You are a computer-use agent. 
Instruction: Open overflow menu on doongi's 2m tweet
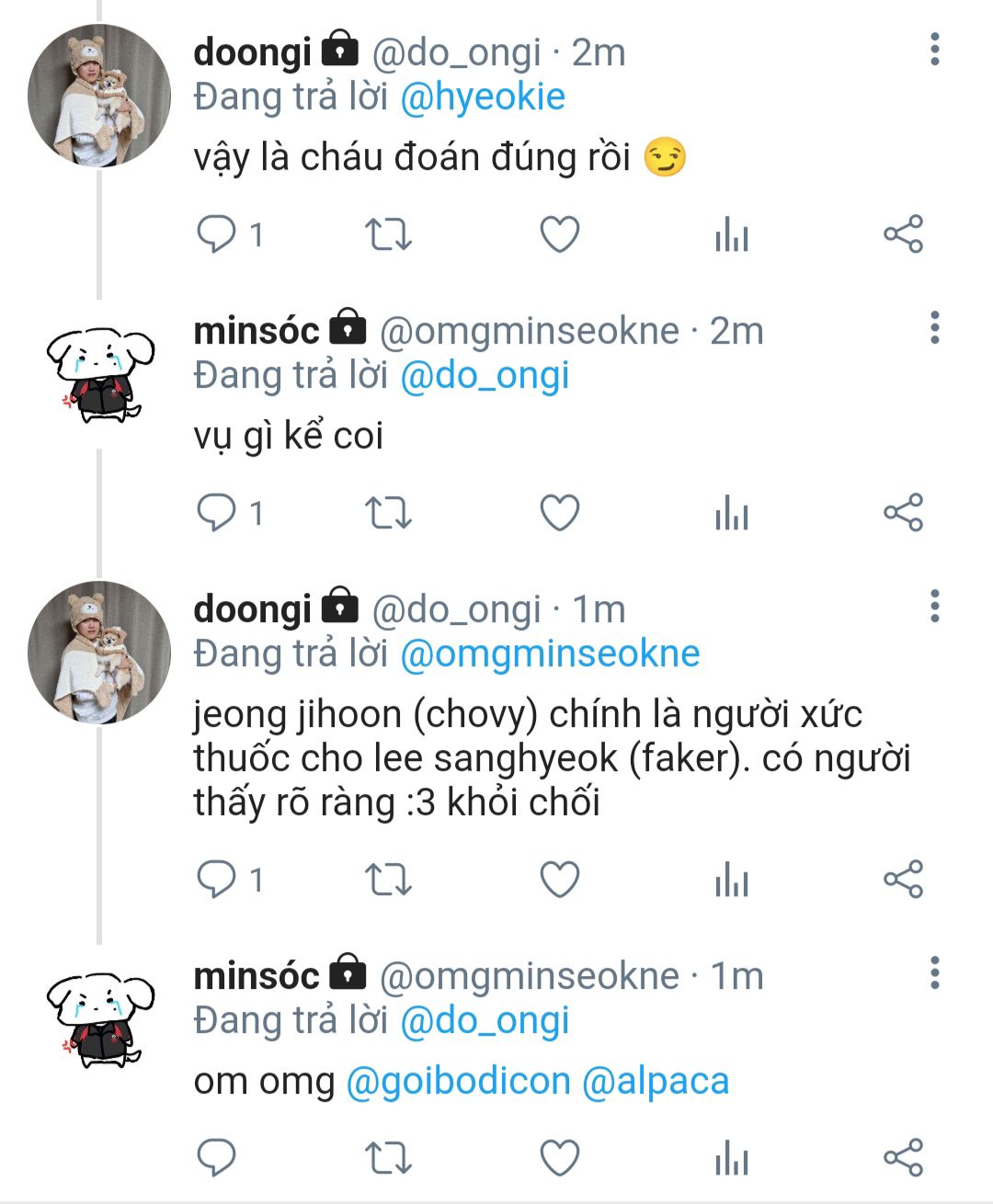[x=934, y=49]
